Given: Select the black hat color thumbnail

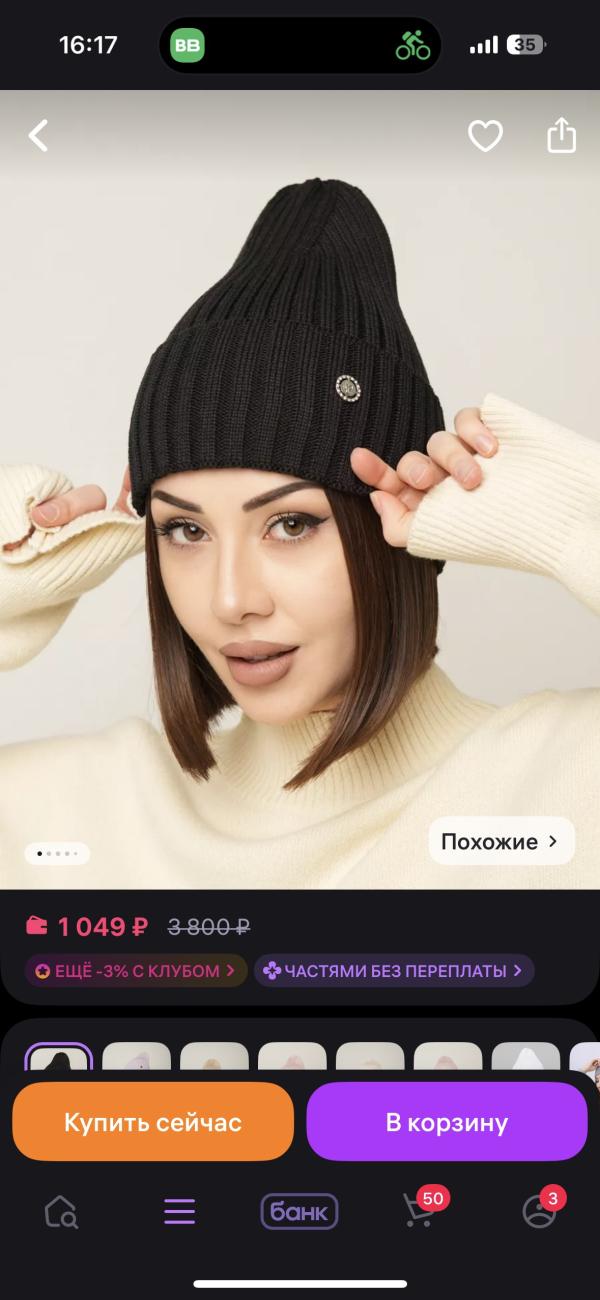Looking at the screenshot, I should point(59,1058).
